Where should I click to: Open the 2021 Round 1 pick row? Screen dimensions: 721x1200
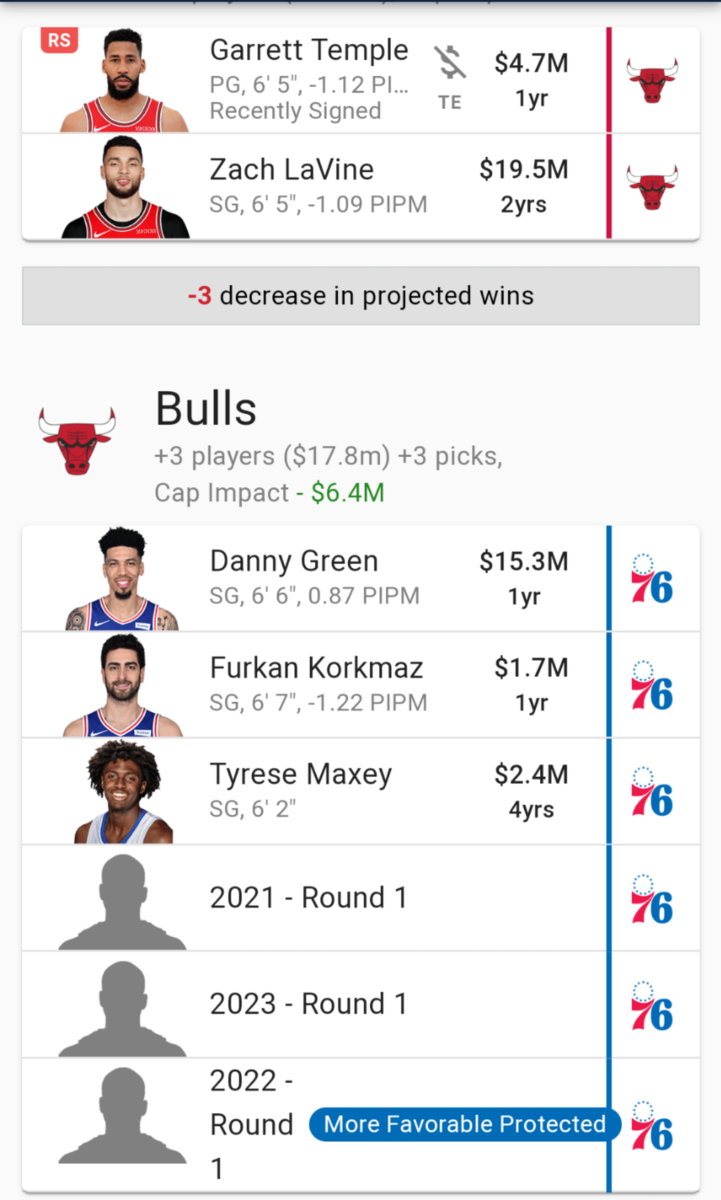(310, 898)
